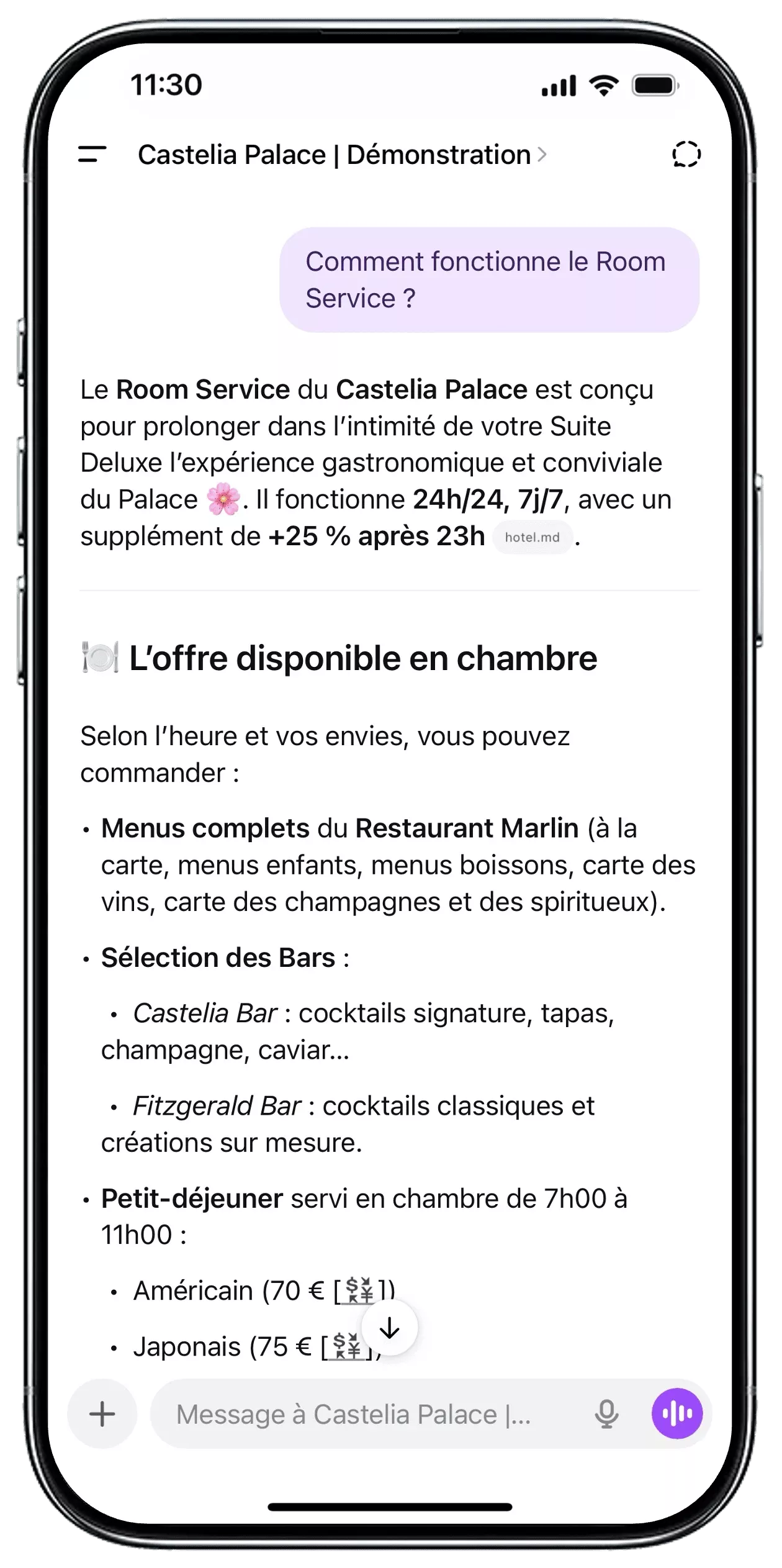Jump to bottom with the down arrow
The width and height of the screenshot is (782, 1568).
[389, 1328]
